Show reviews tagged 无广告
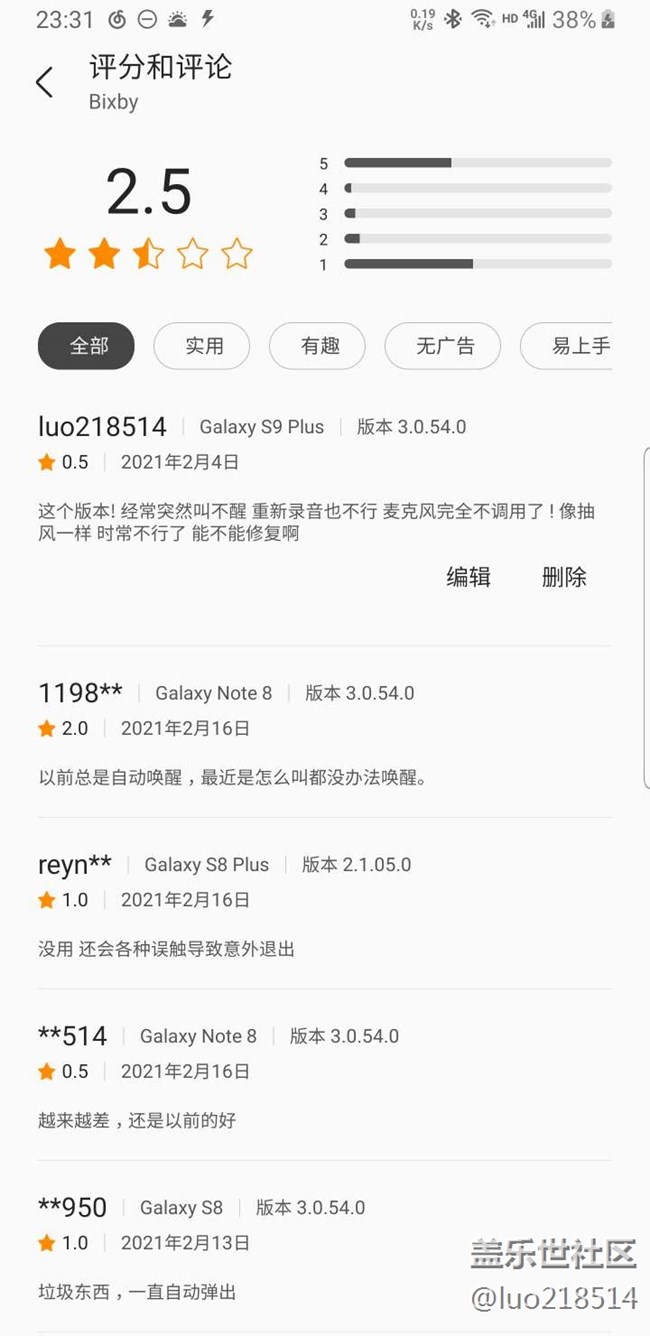 (x=444, y=346)
